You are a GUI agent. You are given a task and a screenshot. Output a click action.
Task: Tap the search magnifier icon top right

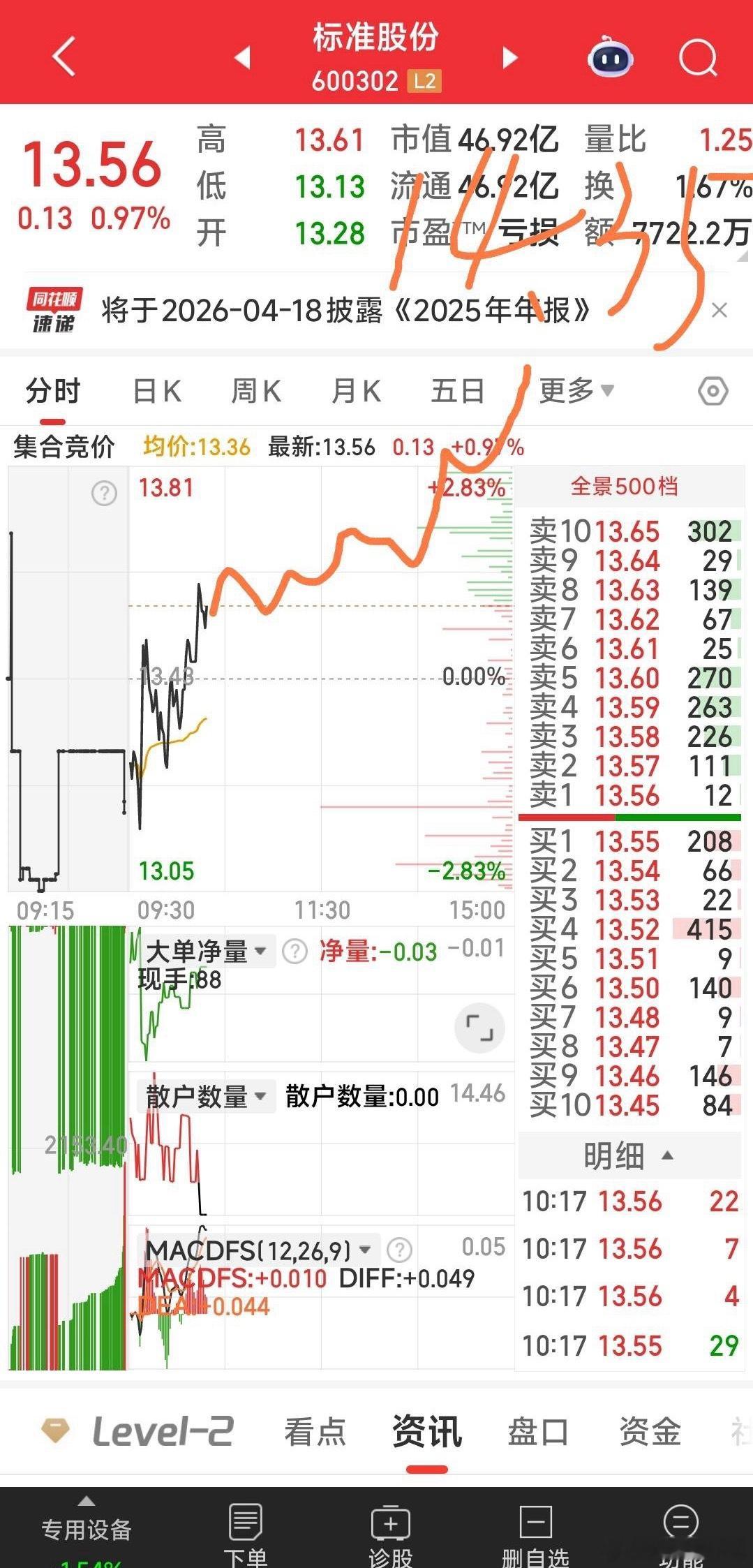coord(700,59)
